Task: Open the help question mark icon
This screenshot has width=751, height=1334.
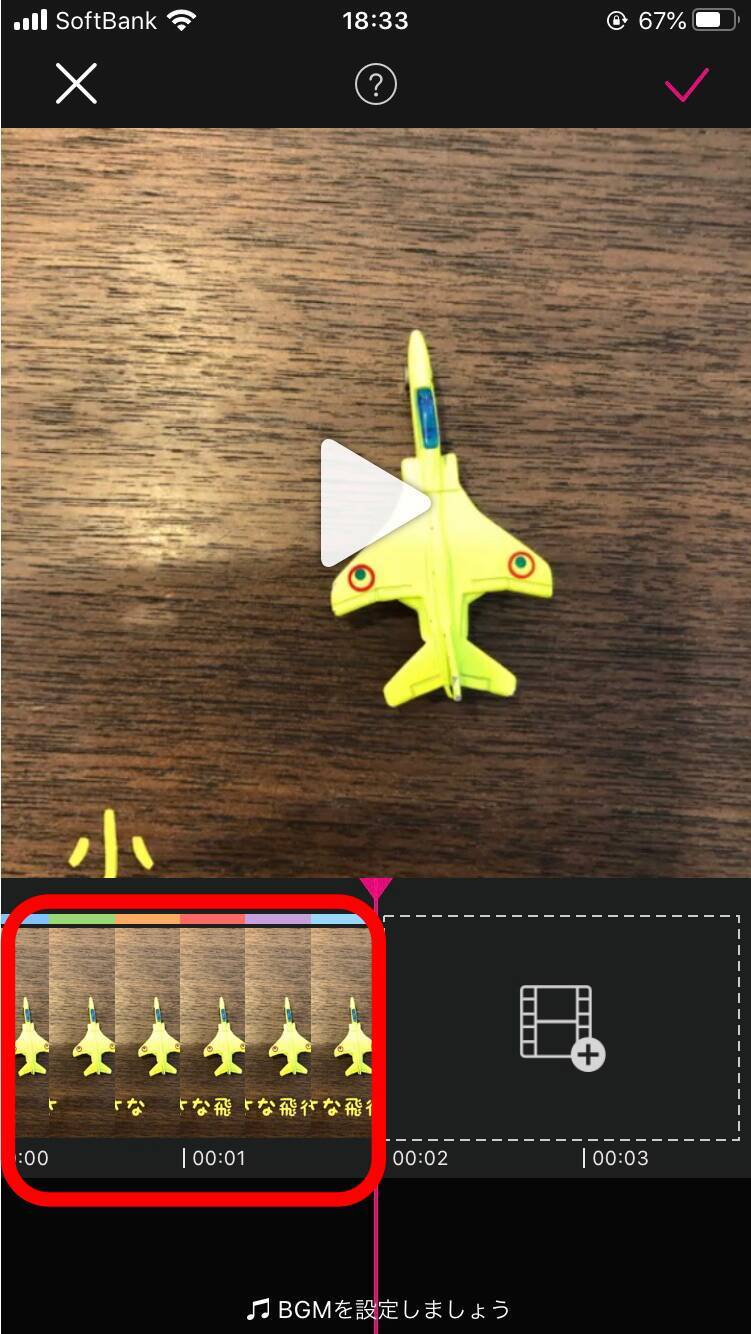Action: coord(376,85)
